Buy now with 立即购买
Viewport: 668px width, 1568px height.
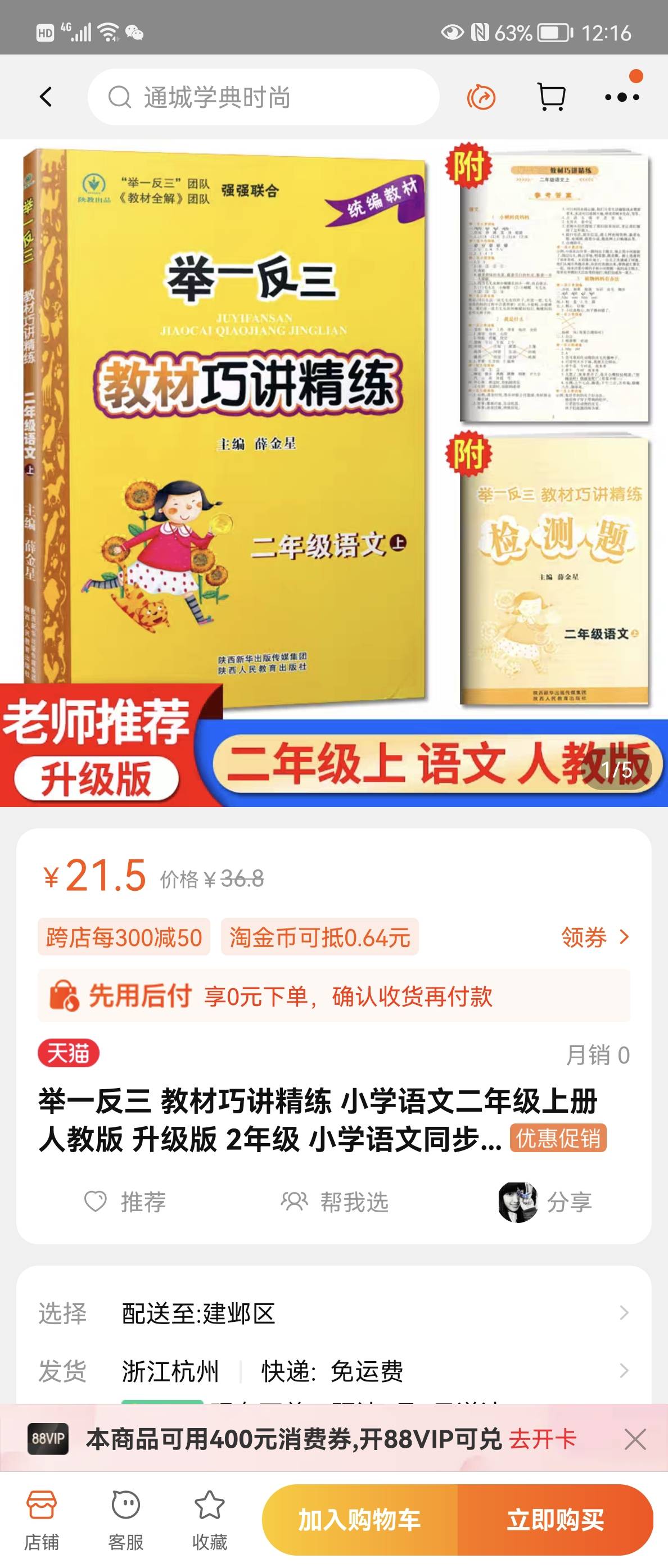[x=556, y=1519]
